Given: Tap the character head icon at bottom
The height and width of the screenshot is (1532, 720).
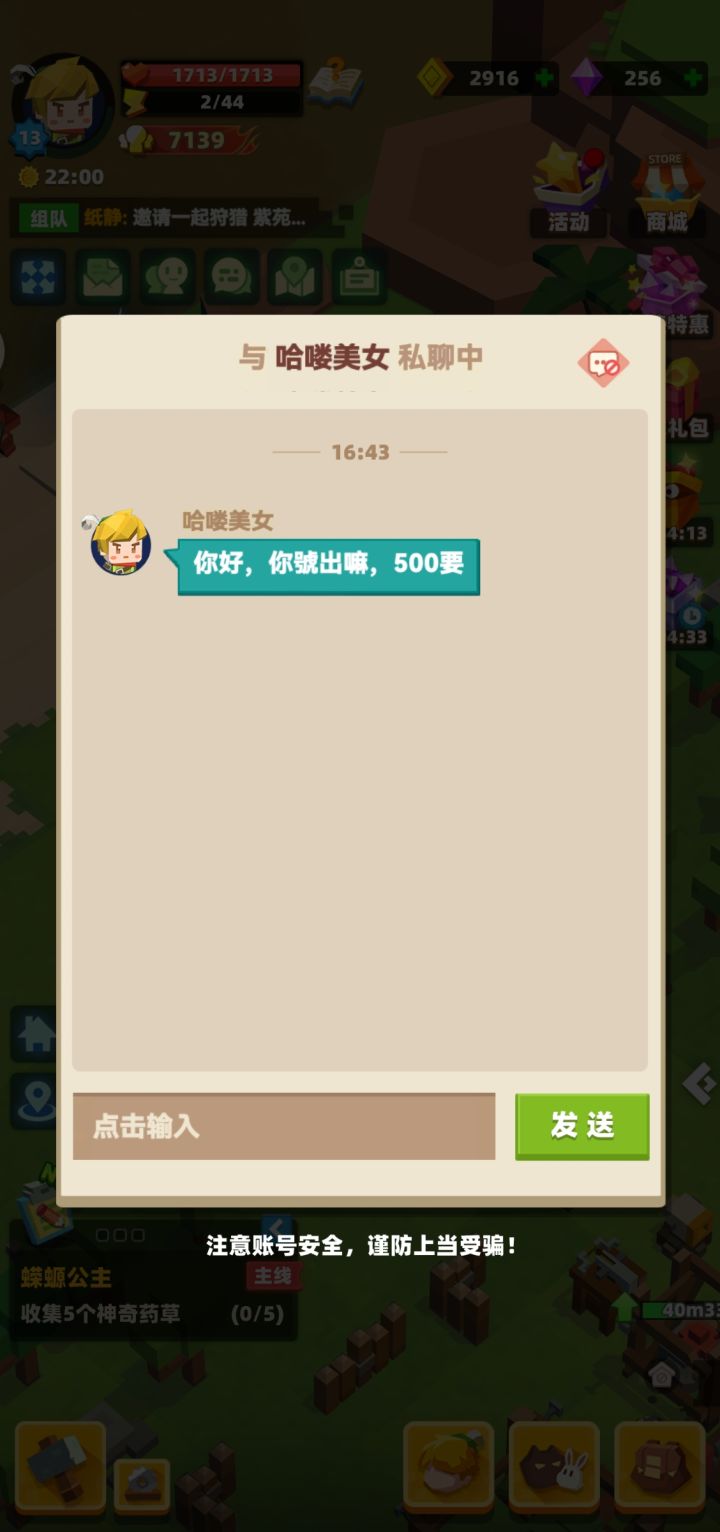Looking at the screenshot, I should (452, 1464).
